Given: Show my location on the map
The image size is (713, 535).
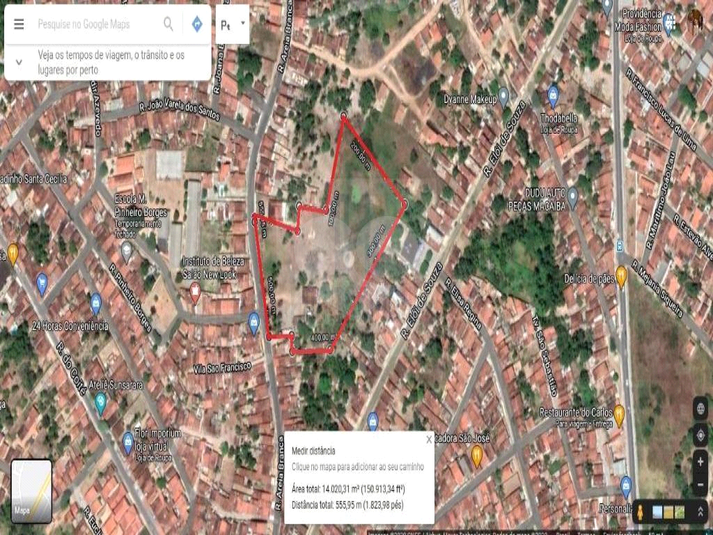Looking at the screenshot, I should click(x=700, y=435).
